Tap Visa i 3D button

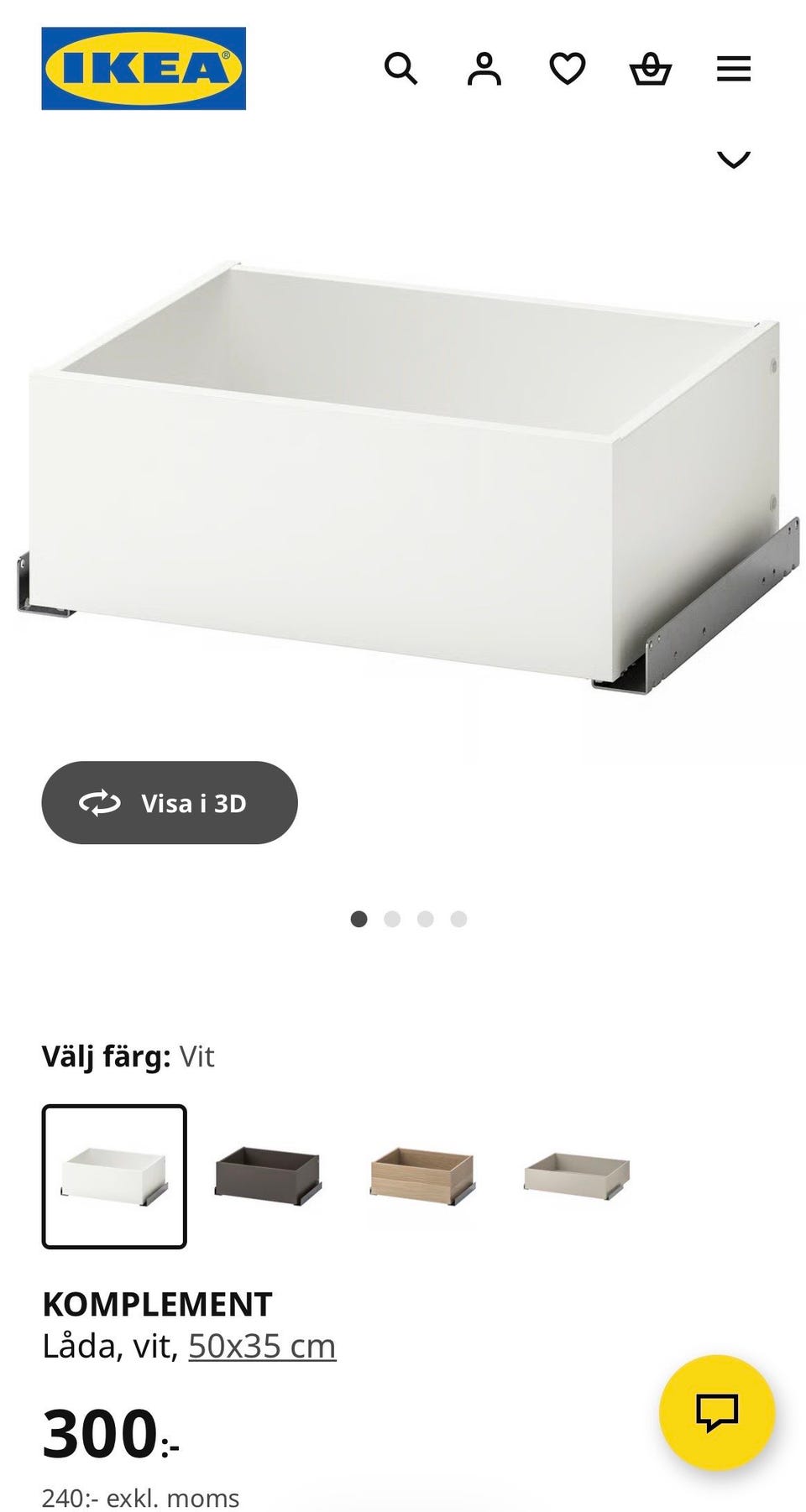click(x=170, y=803)
